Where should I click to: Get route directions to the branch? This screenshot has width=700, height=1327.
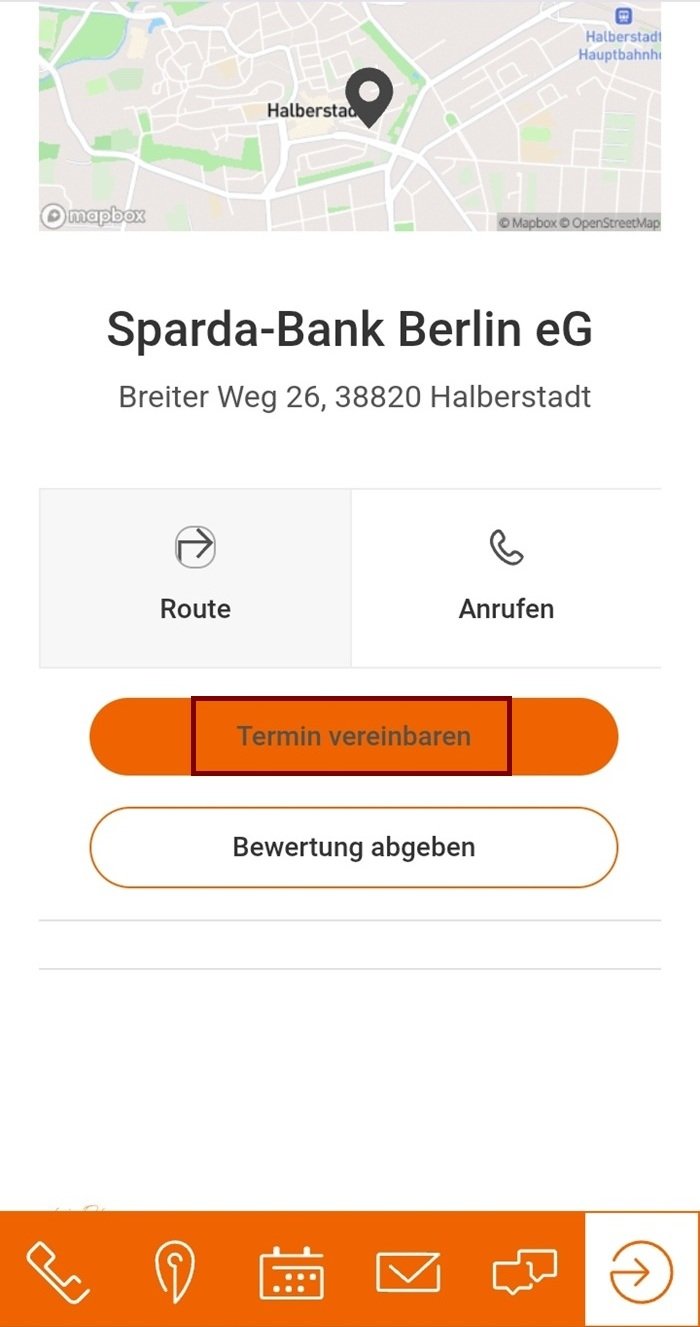195,578
